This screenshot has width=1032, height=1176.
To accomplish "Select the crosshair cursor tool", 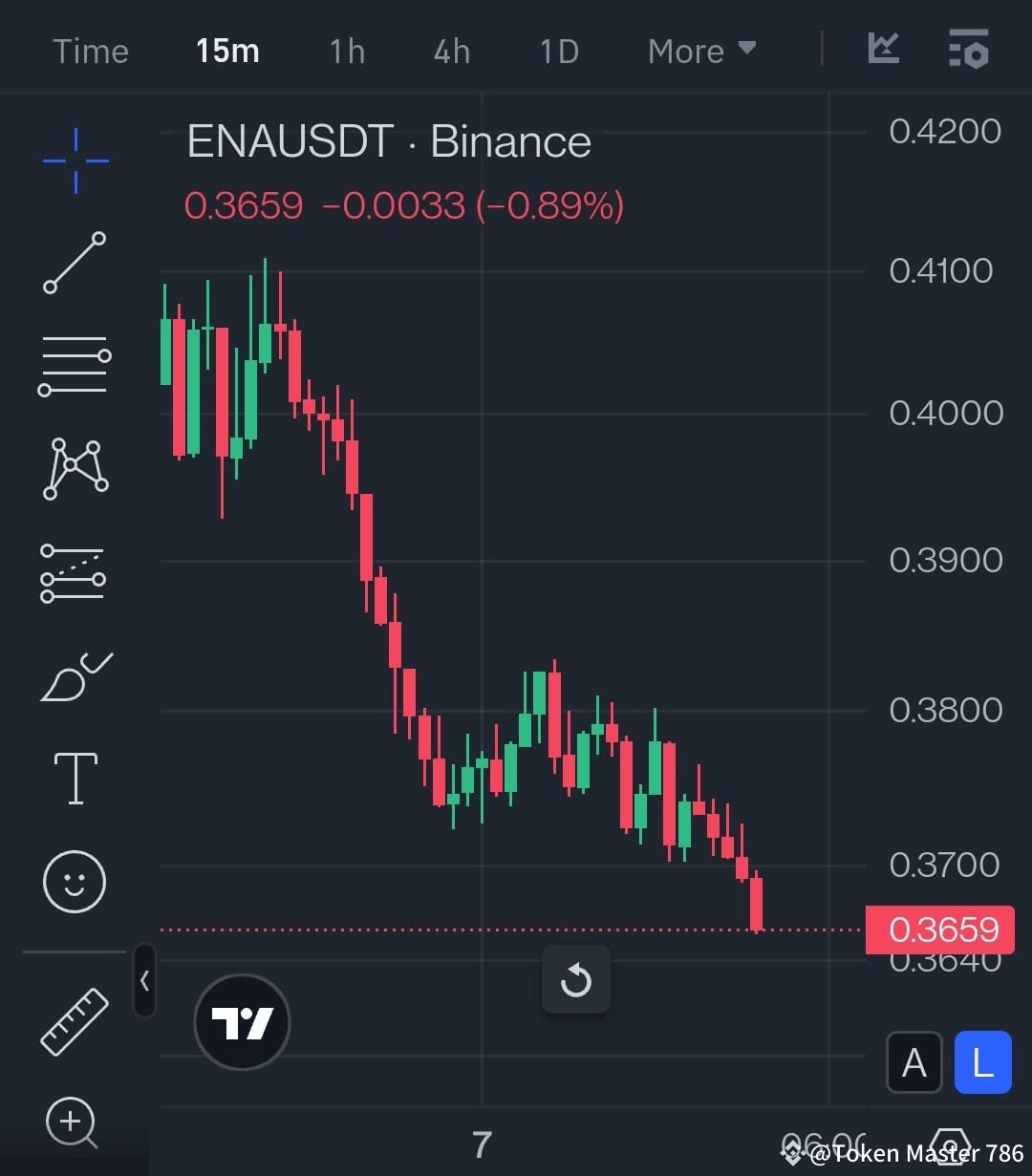I will (x=74, y=162).
